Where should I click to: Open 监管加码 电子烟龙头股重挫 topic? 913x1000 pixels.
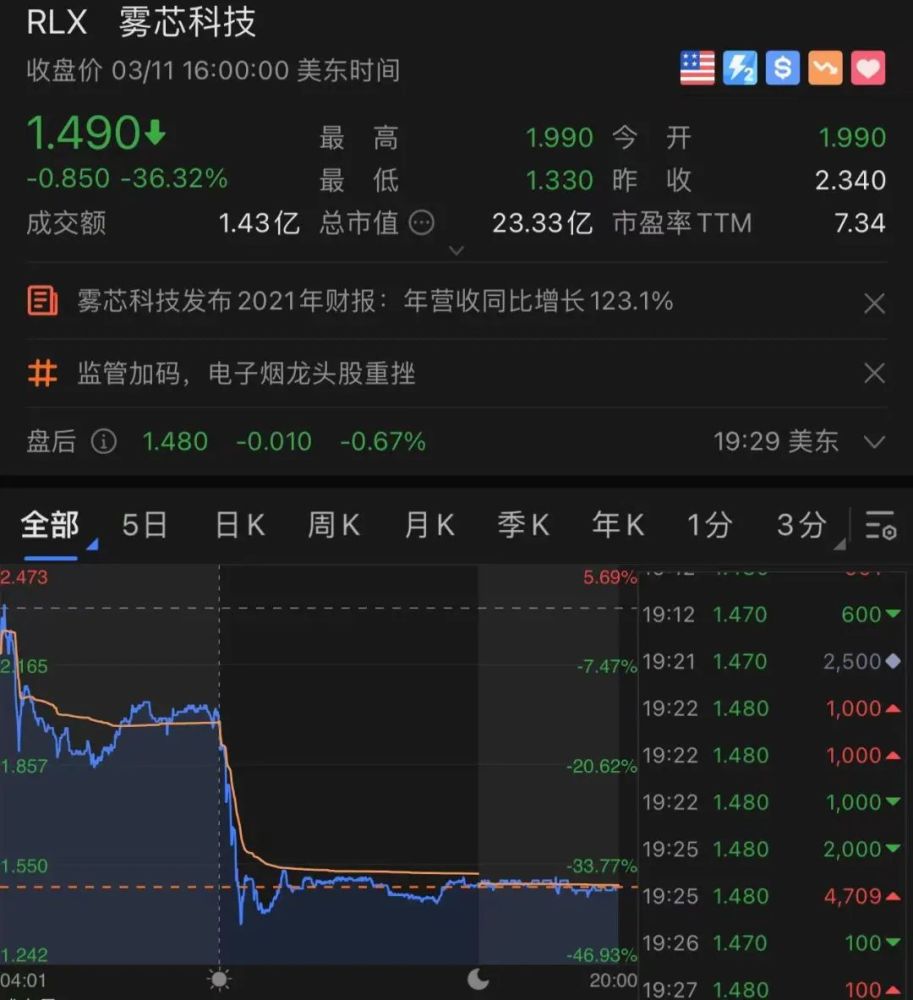[246, 374]
